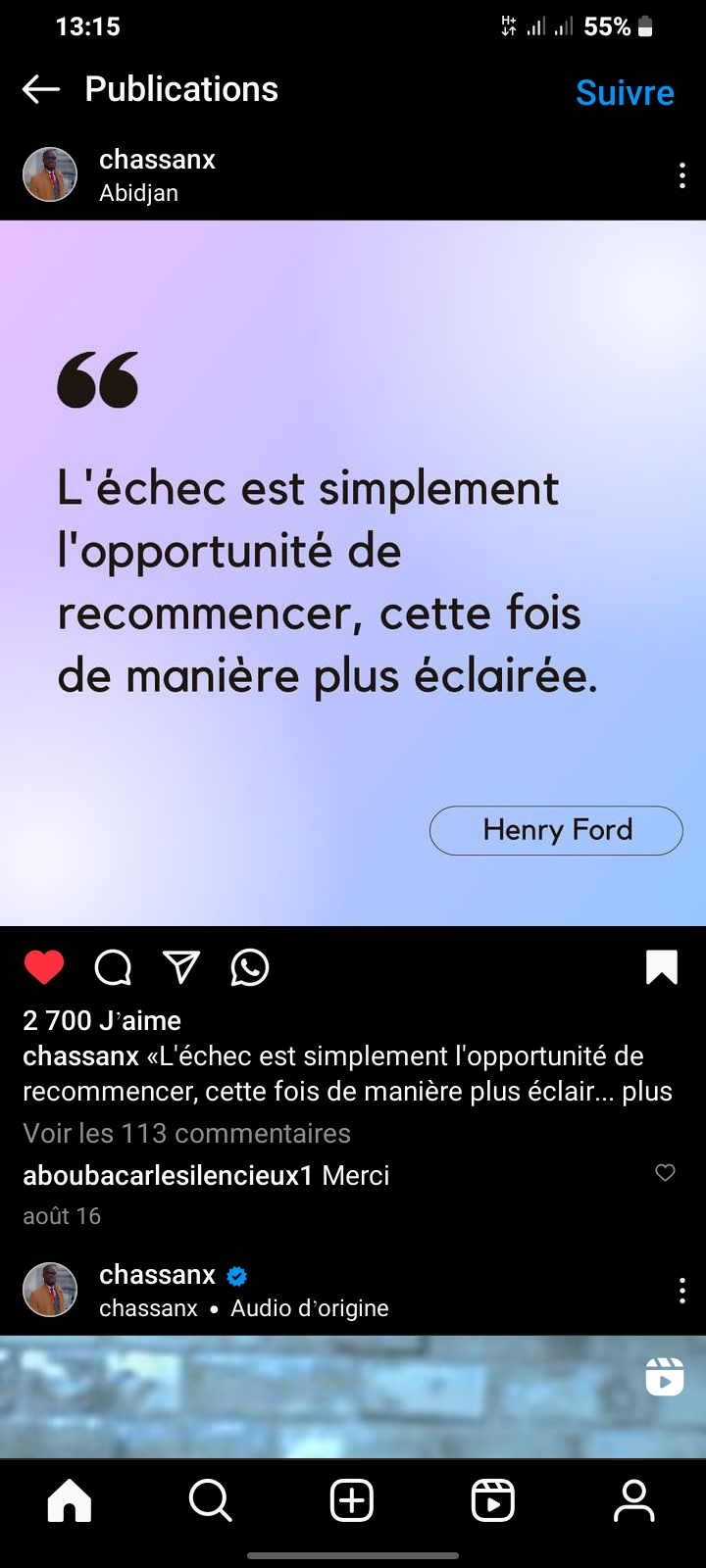The width and height of the screenshot is (706, 1568).
Task: Switch to the Reels tab
Action: point(493,1500)
